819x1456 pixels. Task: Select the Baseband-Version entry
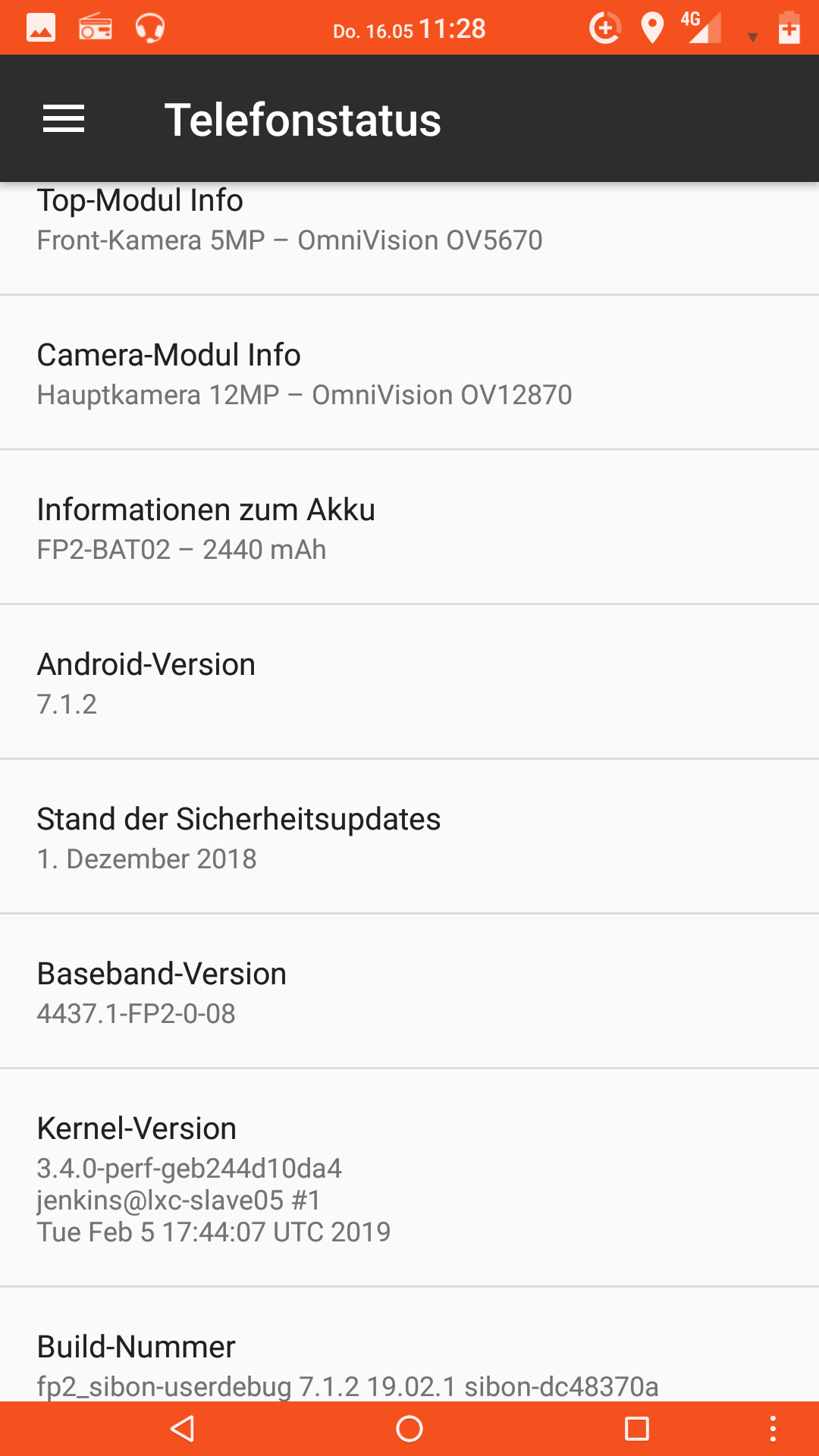click(x=409, y=990)
